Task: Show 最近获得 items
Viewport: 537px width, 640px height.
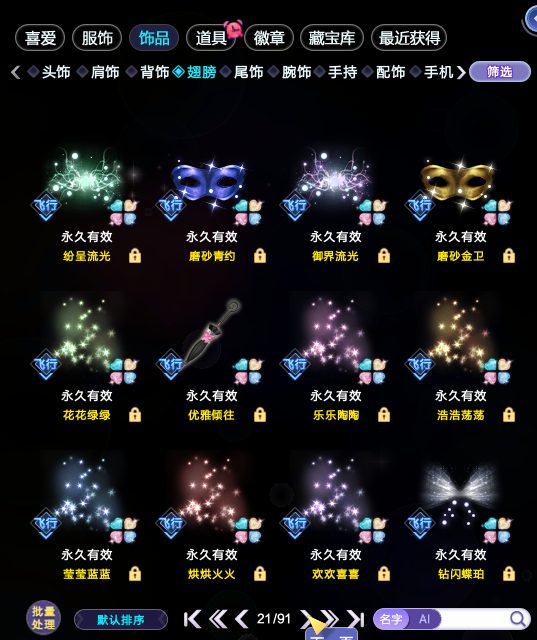Action: (409, 38)
